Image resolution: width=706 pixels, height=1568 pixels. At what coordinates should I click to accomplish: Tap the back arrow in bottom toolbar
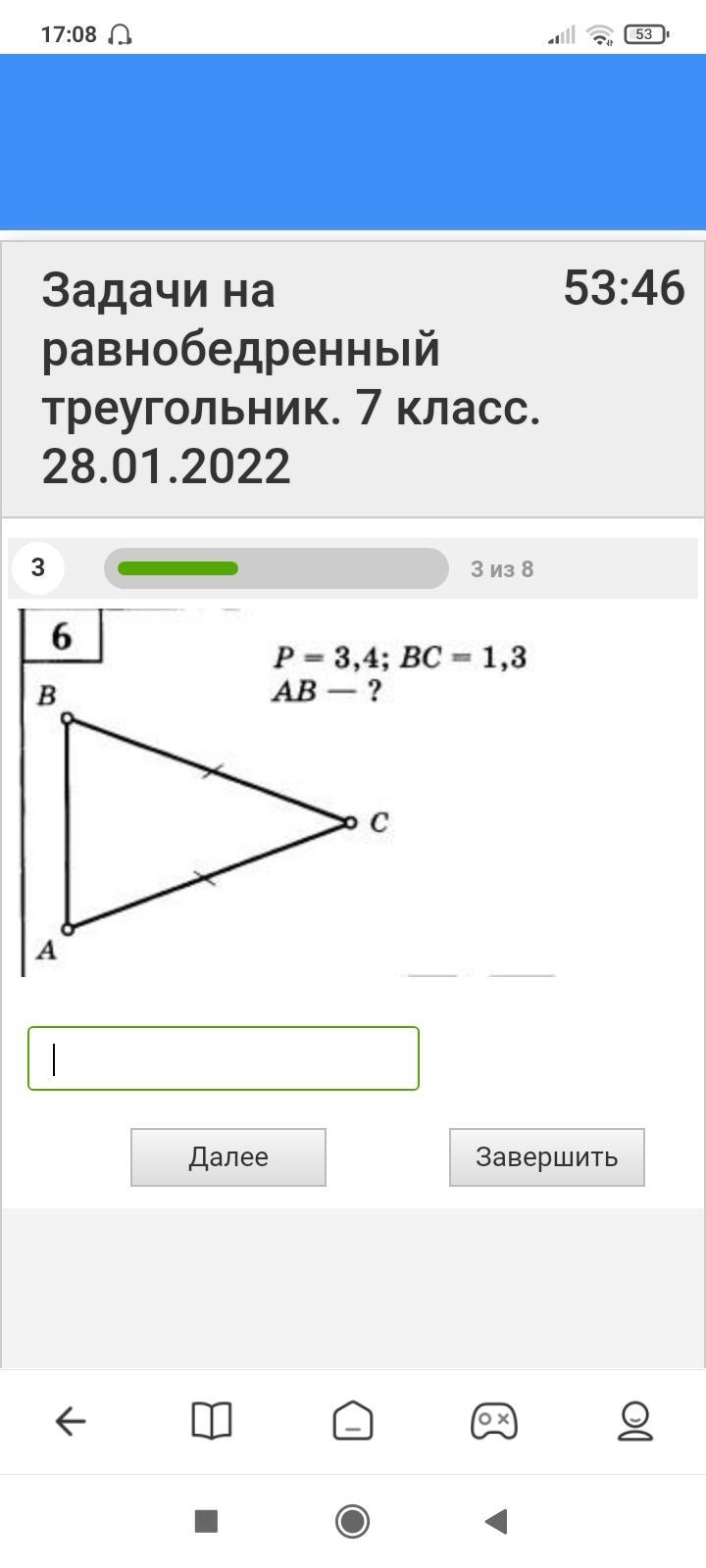[x=71, y=1421]
